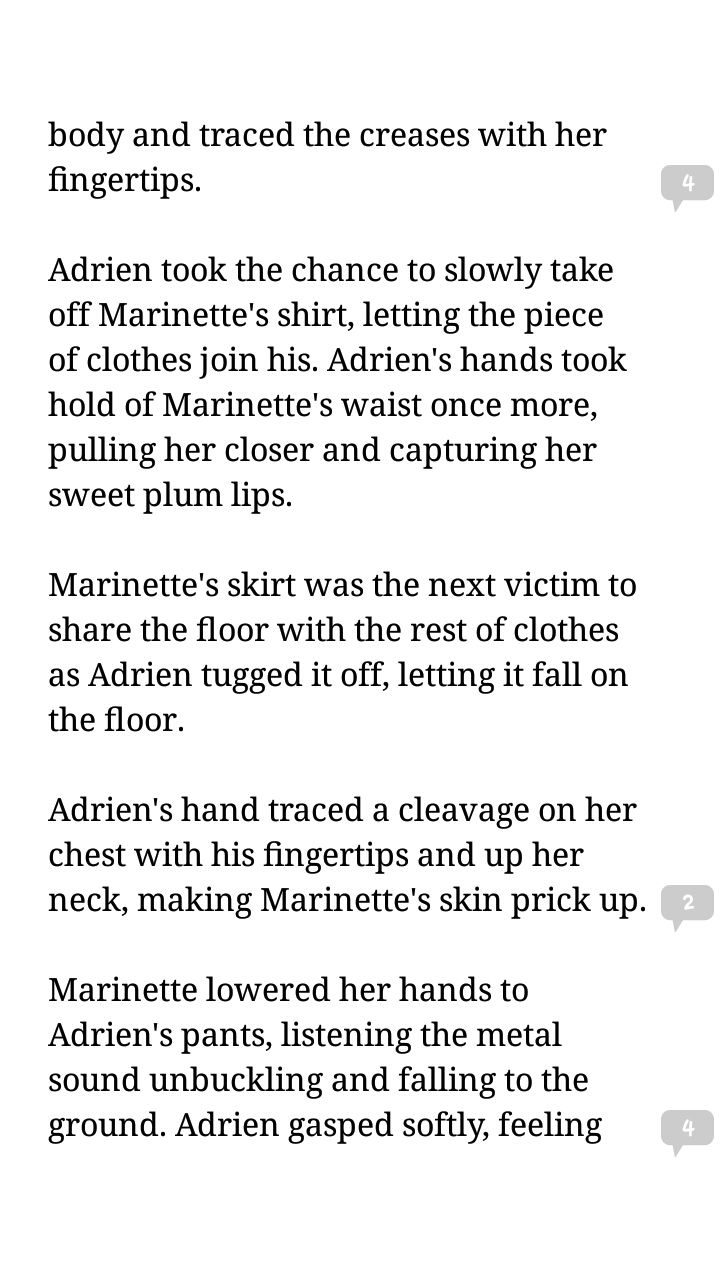720x1280 pixels.
Task: Open the 4 comments beside "gasped softly, feeling"
Action: pyautogui.click(x=688, y=1130)
